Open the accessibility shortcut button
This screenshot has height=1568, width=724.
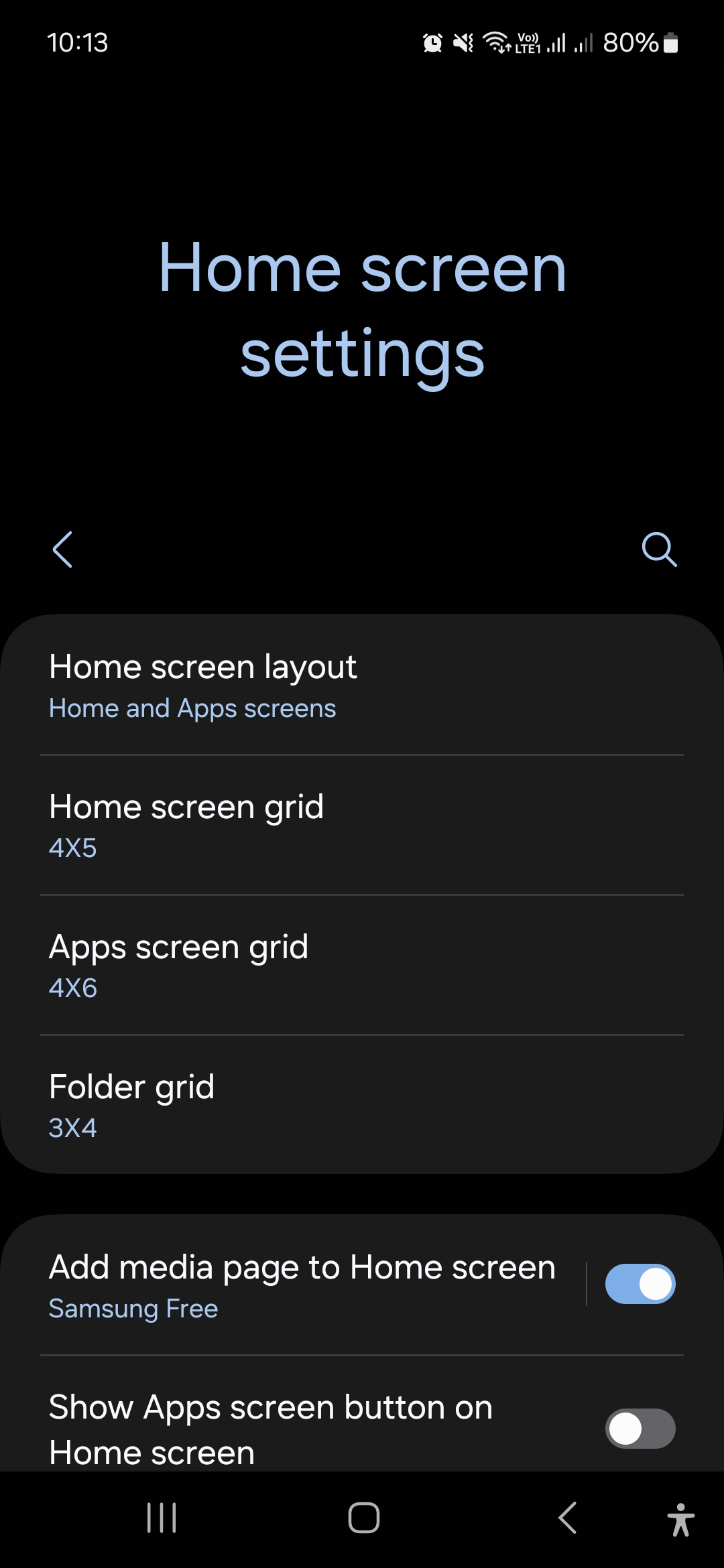pos(680,1518)
